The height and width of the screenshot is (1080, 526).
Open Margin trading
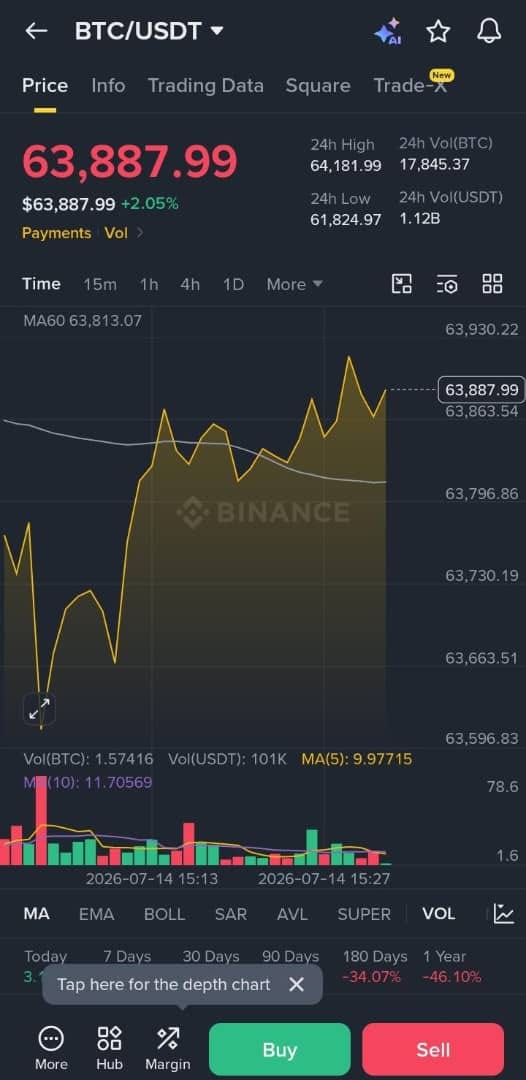167,1049
